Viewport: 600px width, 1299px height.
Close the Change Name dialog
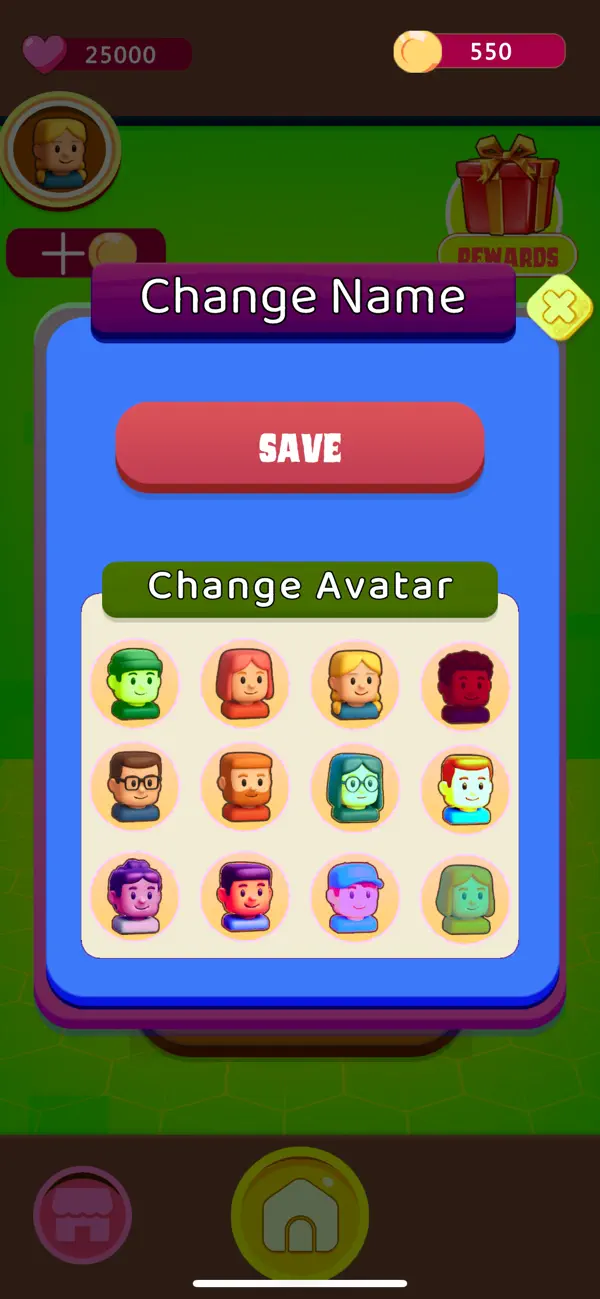coord(560,309)
